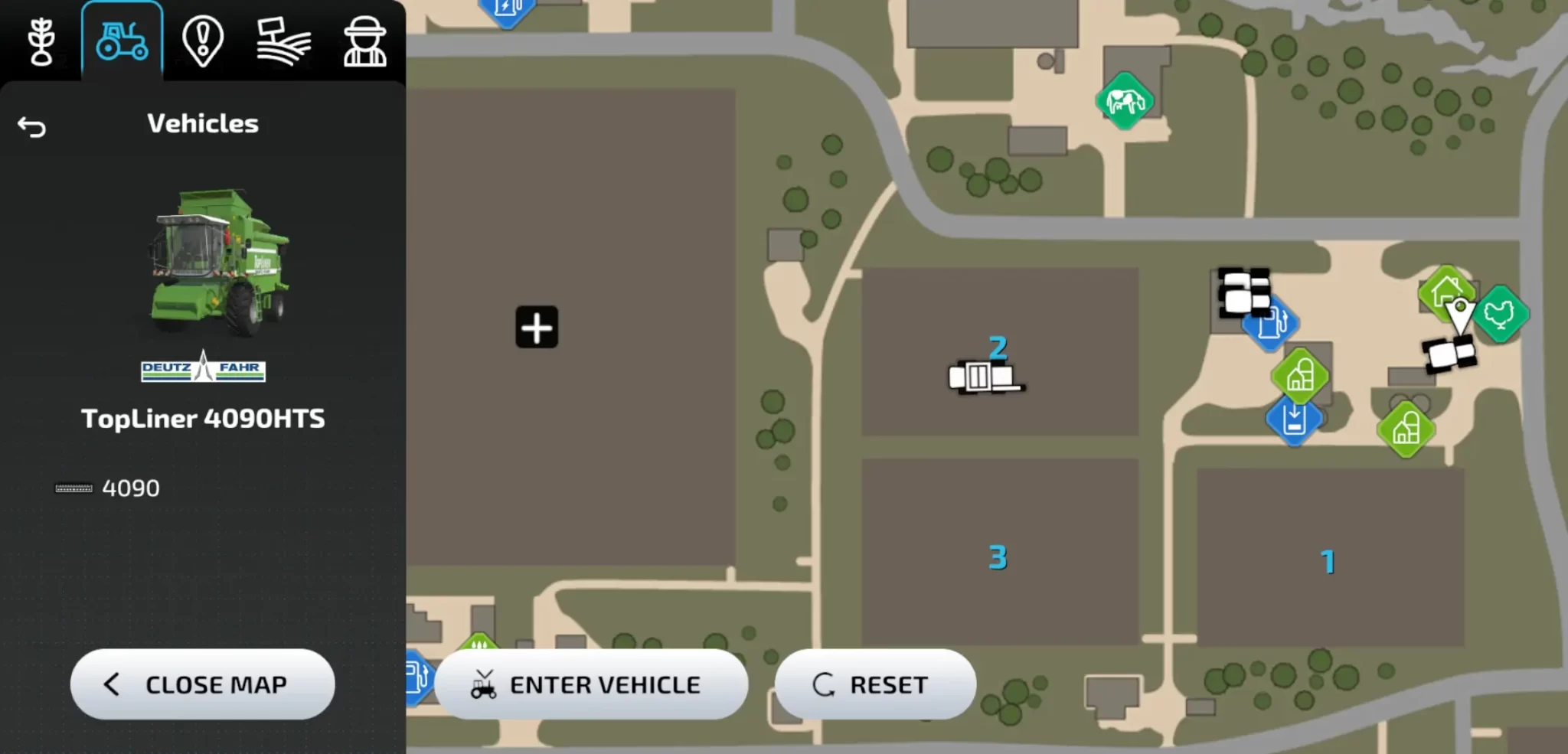1568x754 pixels.
Task: Select the blue unloading point marker
Action: coord(1294,419)
